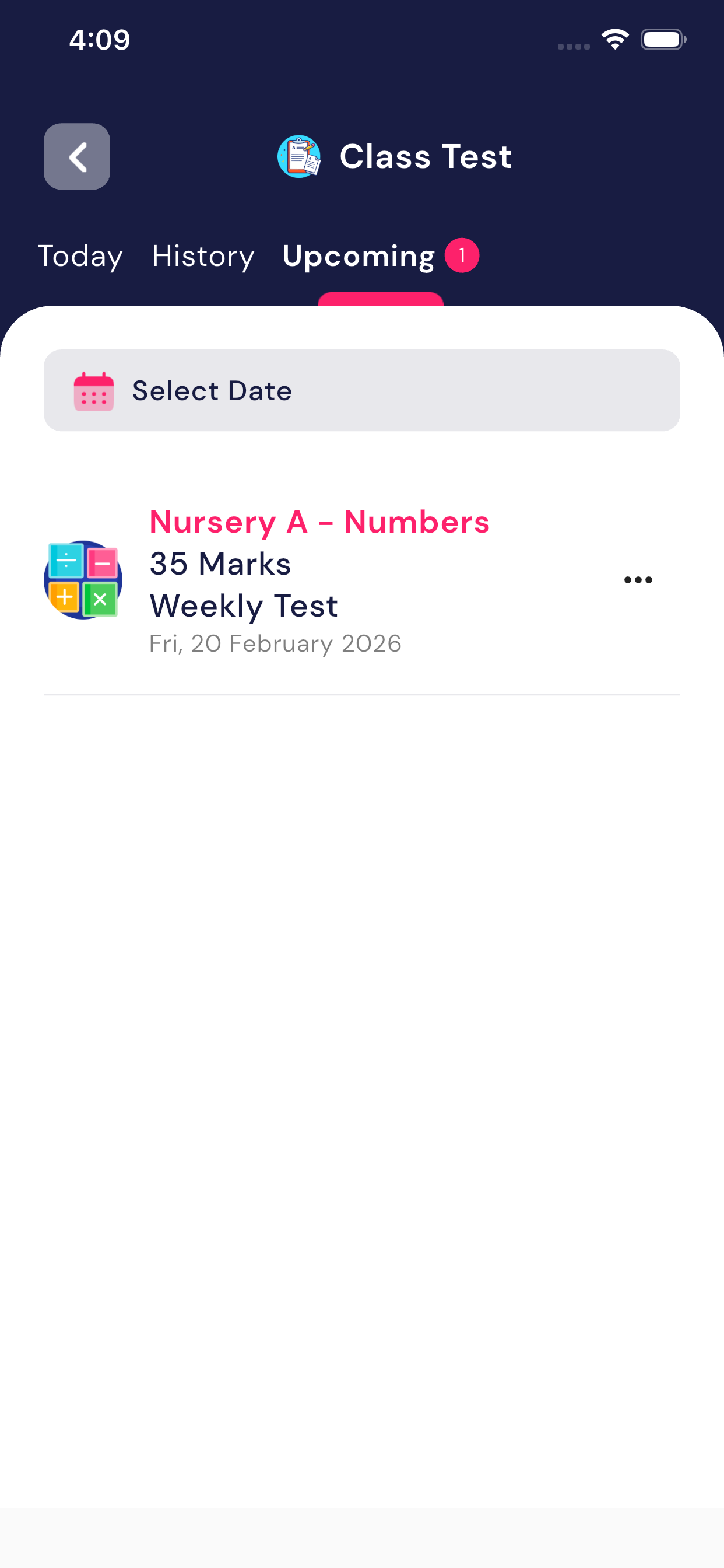
Task: Switch to the Today tab
Action: (80, 256)
